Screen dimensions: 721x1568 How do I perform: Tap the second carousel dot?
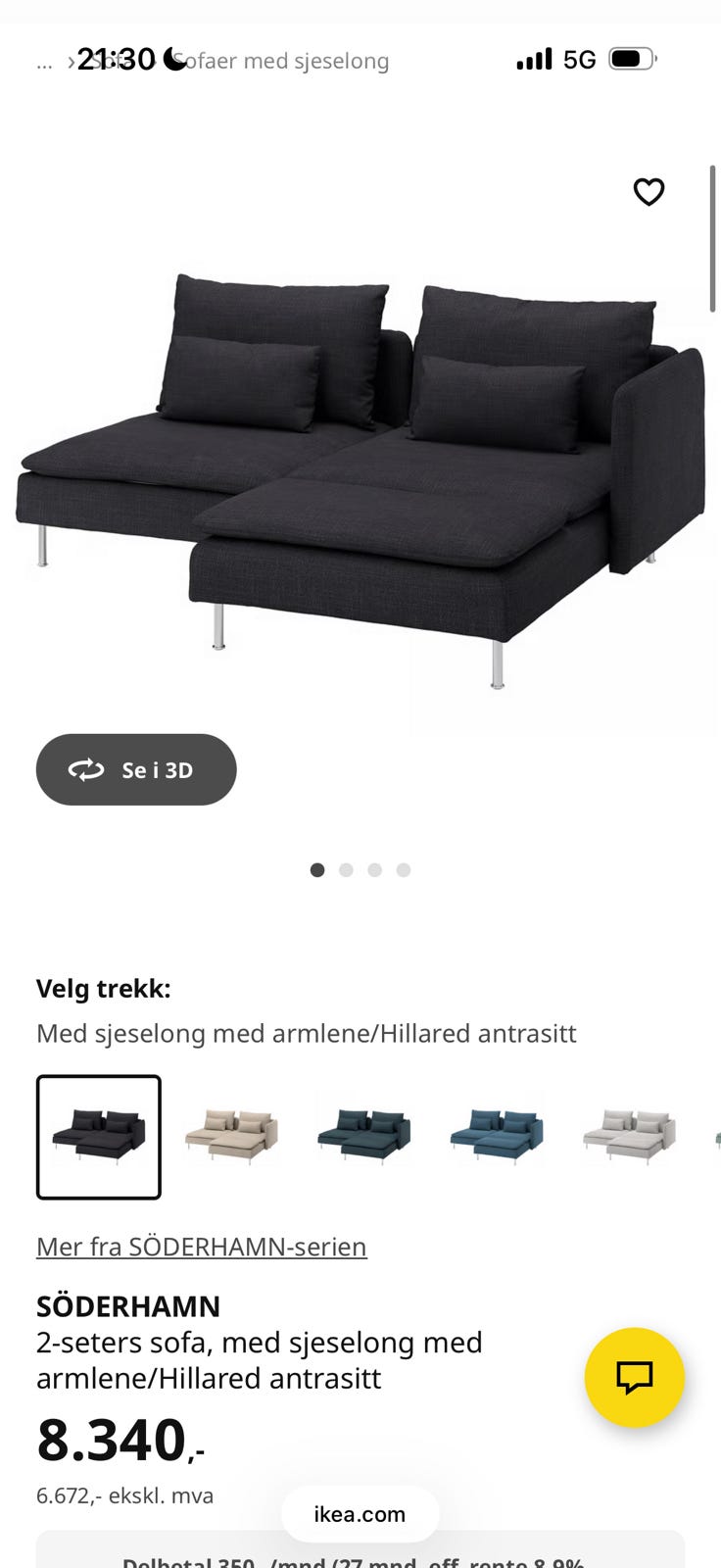tap(346, 869)
